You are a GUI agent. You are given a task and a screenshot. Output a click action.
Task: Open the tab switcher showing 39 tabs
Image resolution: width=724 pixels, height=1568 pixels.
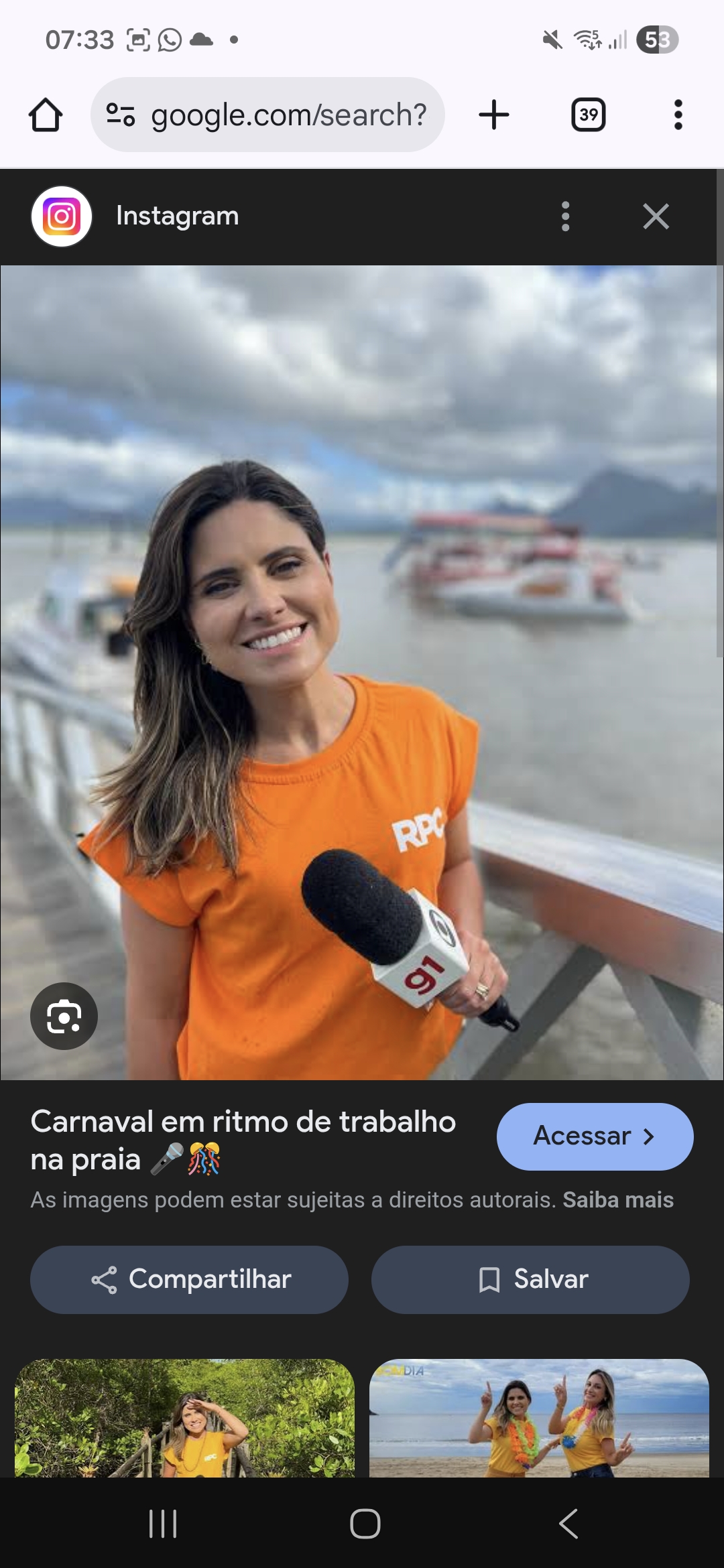(589, 115)
